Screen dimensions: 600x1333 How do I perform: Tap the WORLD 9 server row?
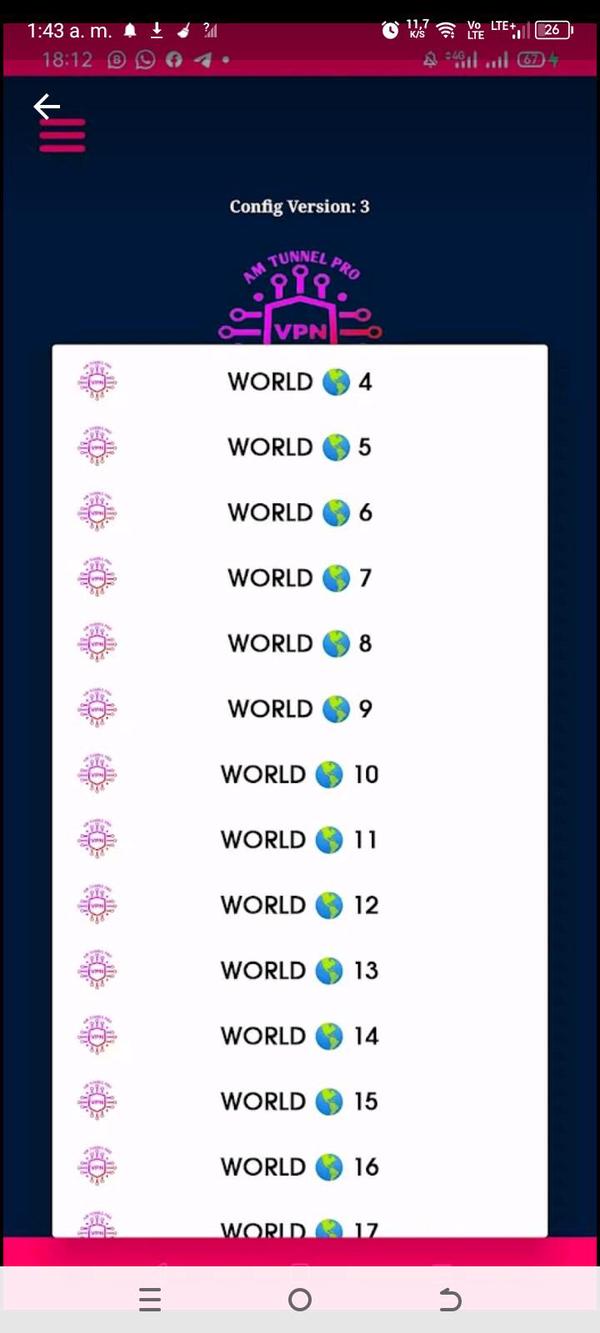[x=299, y=709]
